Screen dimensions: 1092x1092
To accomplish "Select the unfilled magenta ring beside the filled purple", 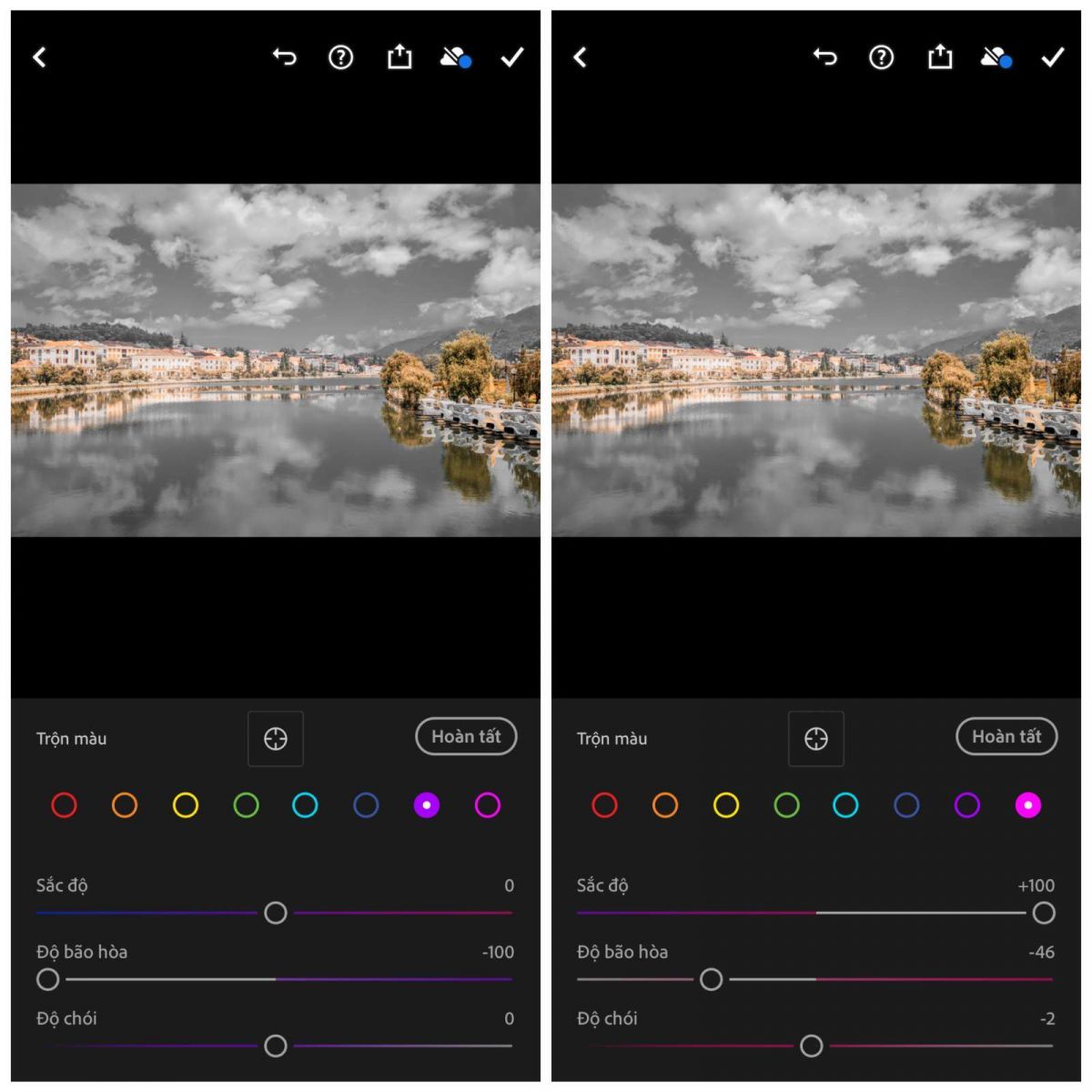I will [x=488, y=805].
